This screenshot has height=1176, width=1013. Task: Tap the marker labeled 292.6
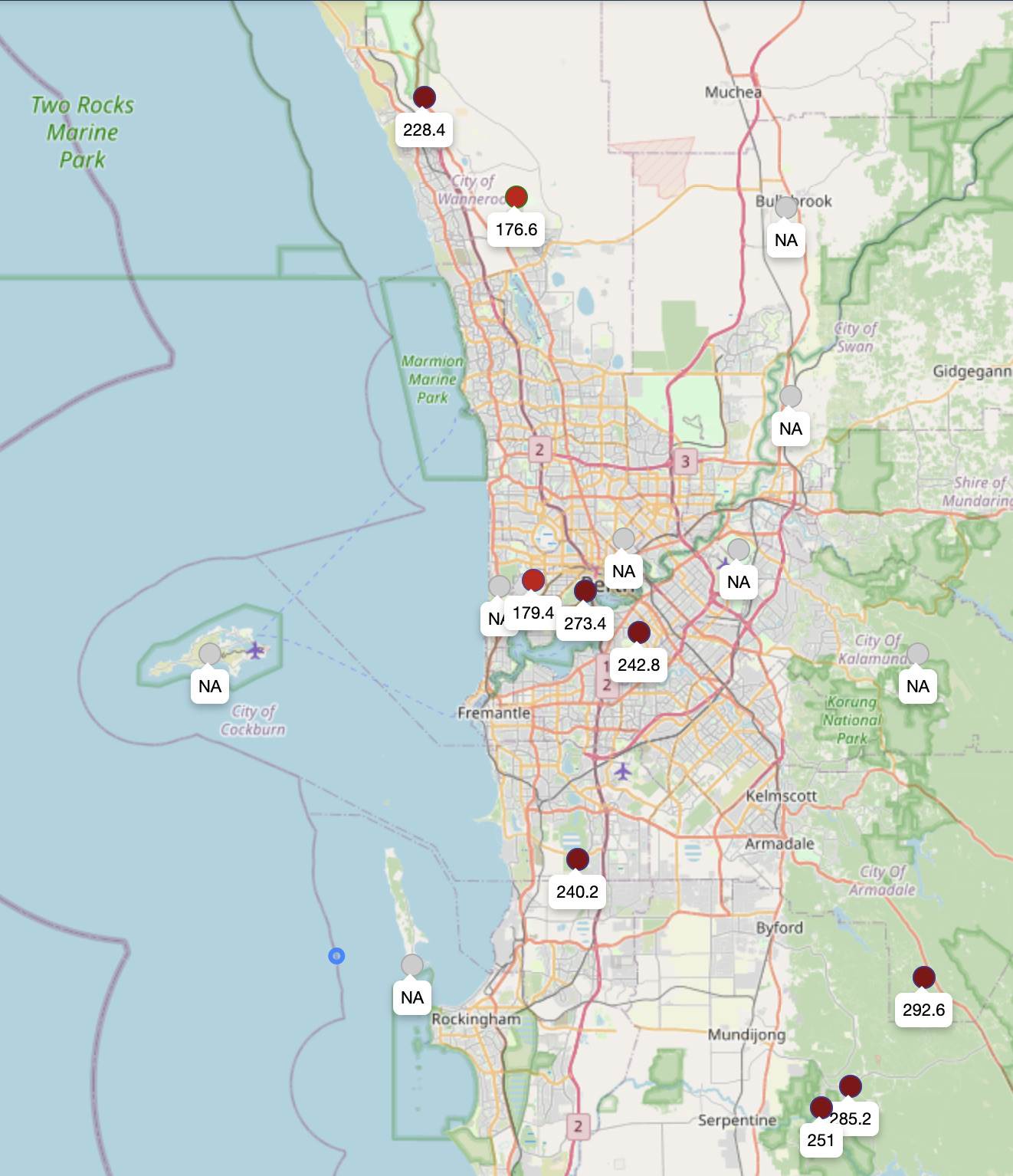point(923,977)
